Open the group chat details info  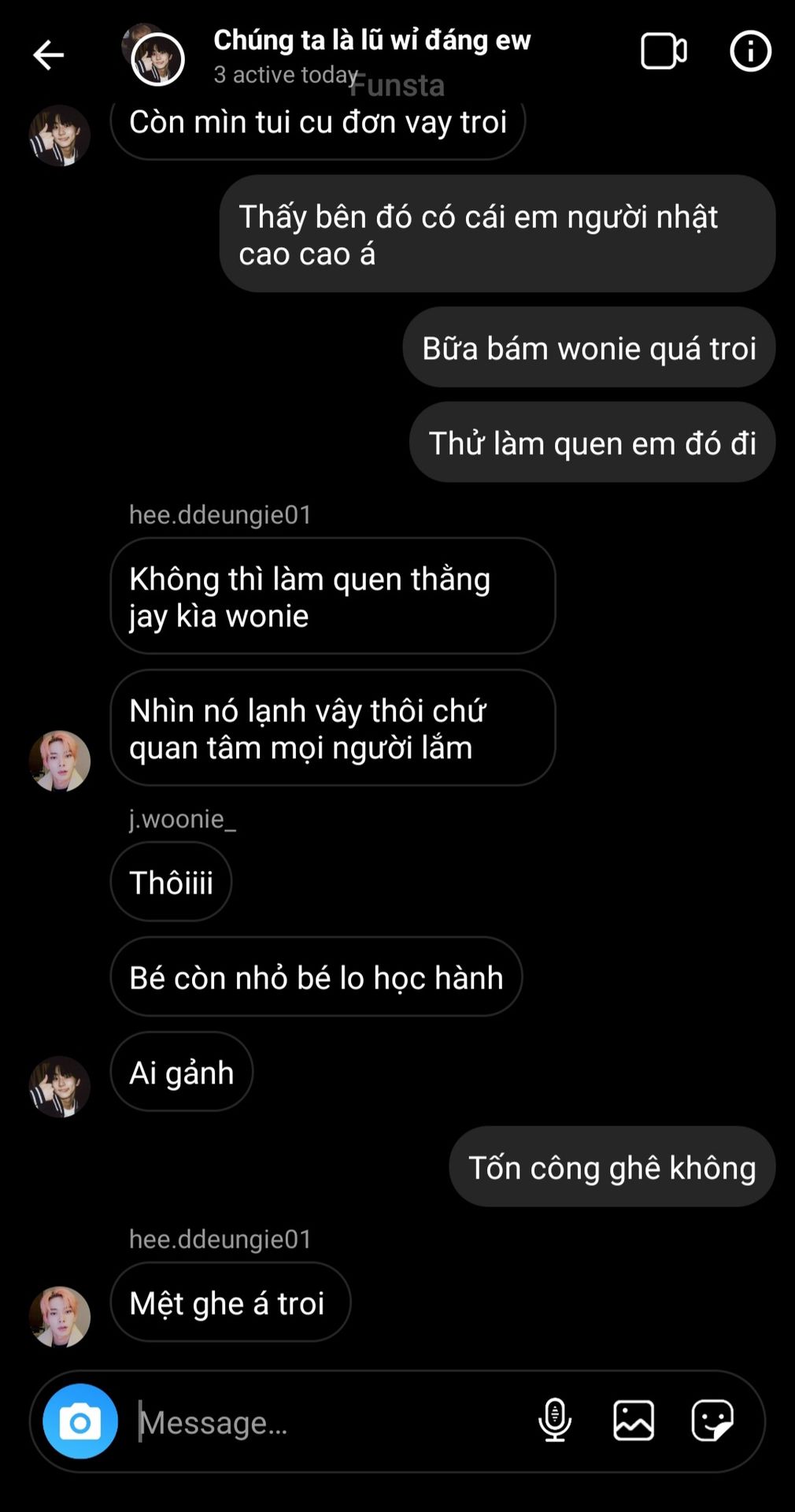[750, 52]
